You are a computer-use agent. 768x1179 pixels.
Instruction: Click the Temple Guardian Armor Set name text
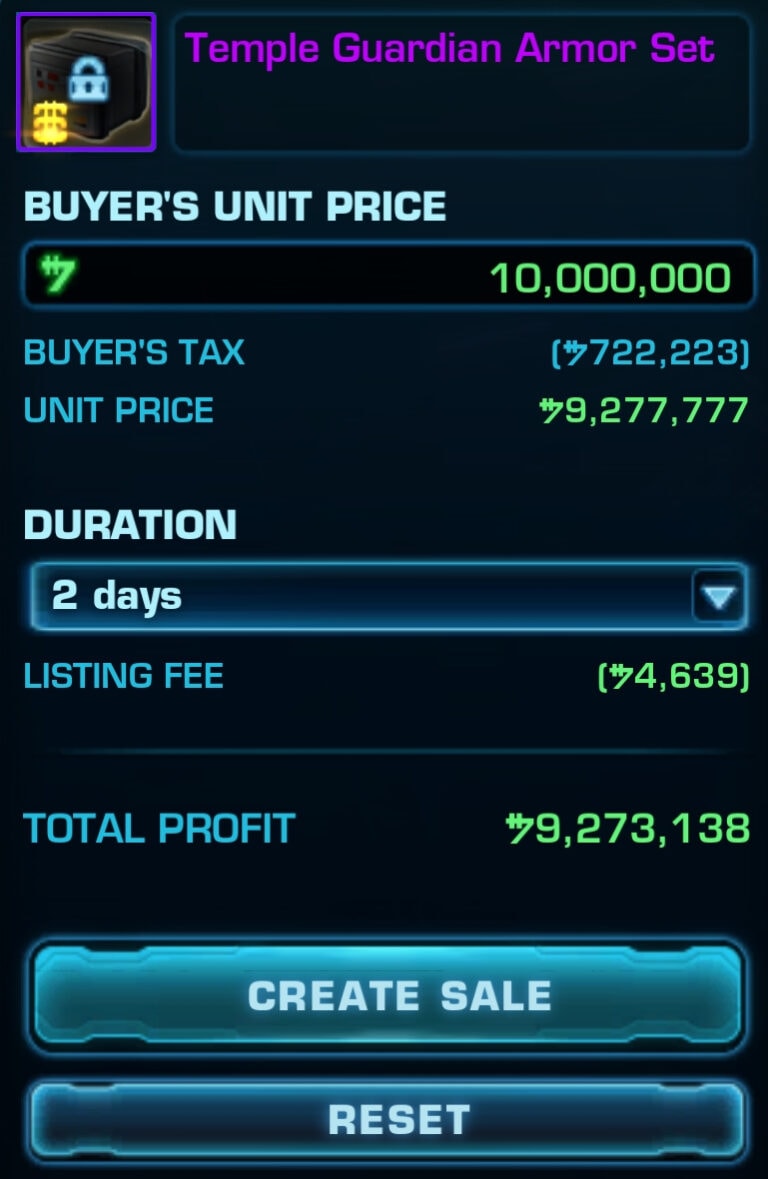pyautogui.click(x=450, y=48)
